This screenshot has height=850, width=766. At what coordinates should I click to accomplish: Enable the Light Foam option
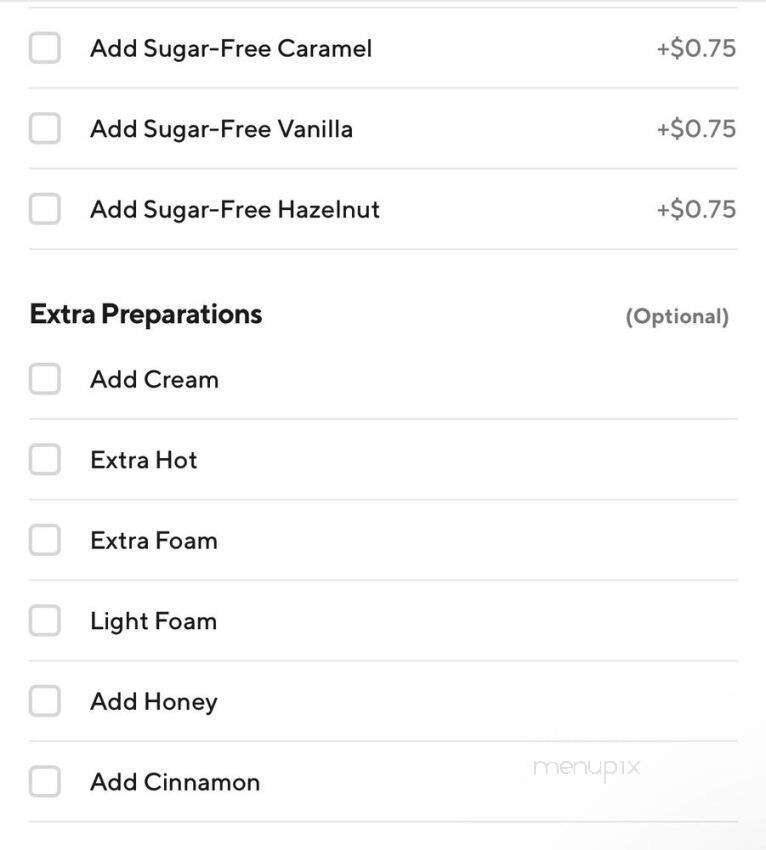point(44,620)
